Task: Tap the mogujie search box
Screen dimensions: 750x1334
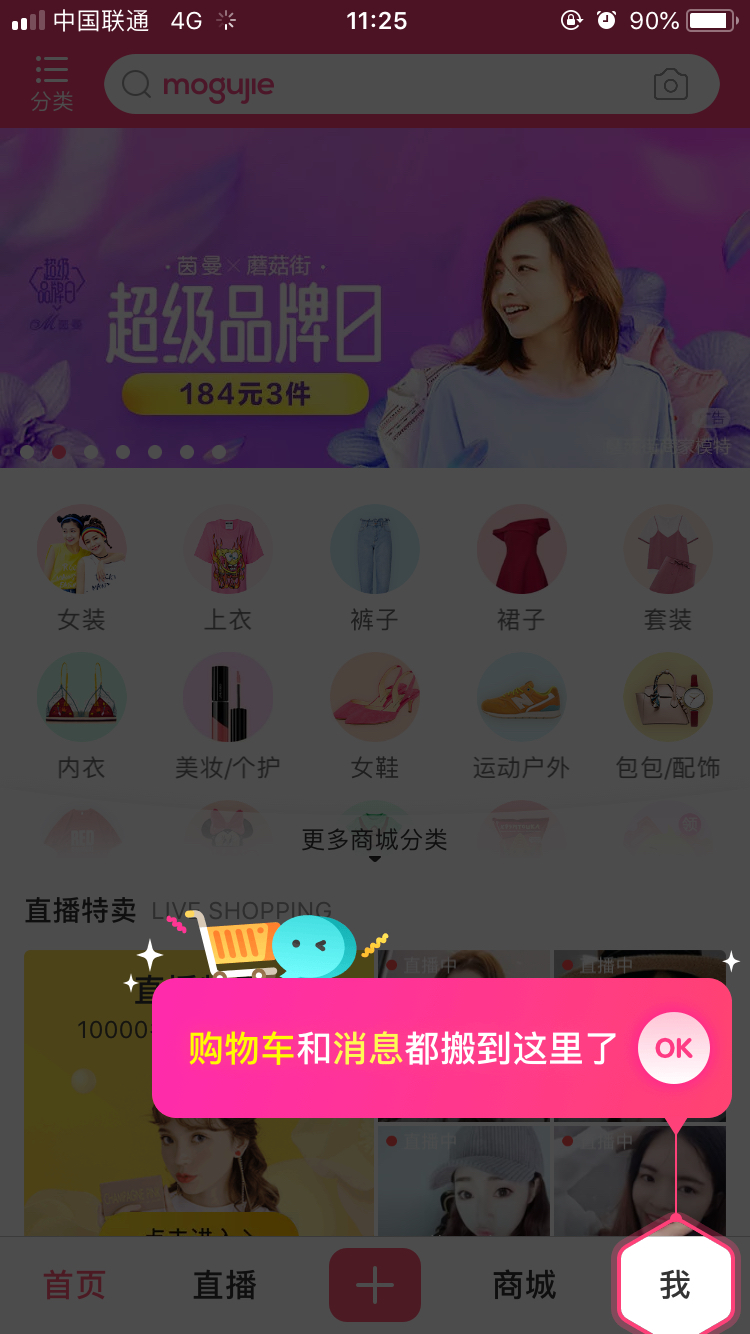Action: click(x=412, y=84)
